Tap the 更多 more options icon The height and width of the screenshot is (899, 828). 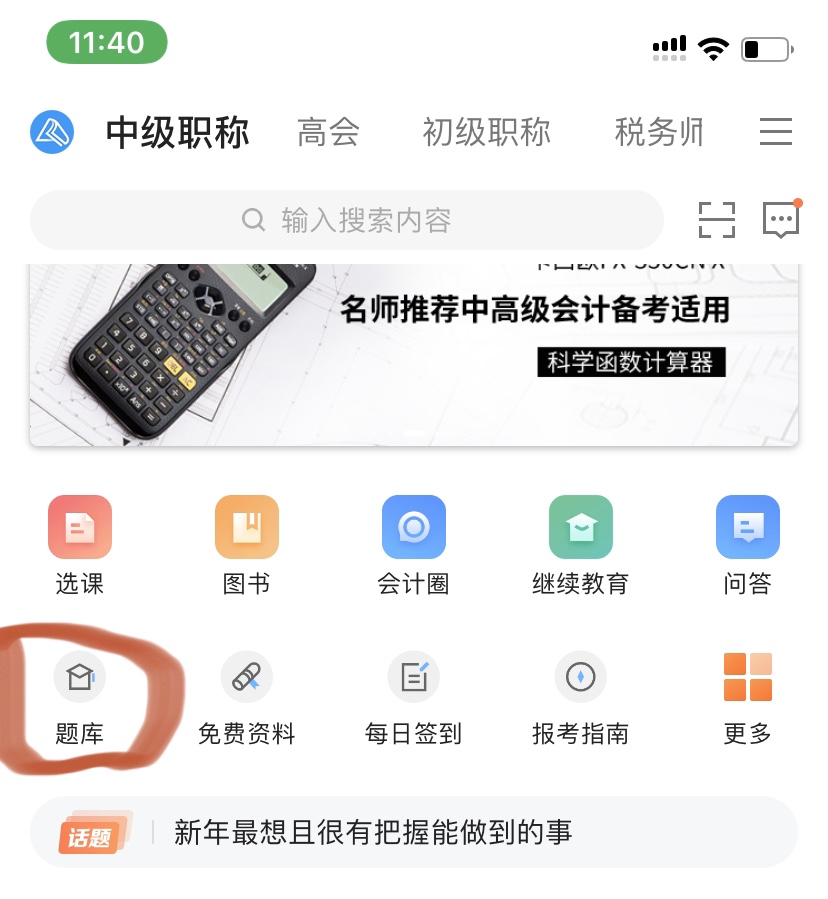(x=747, y=677)
